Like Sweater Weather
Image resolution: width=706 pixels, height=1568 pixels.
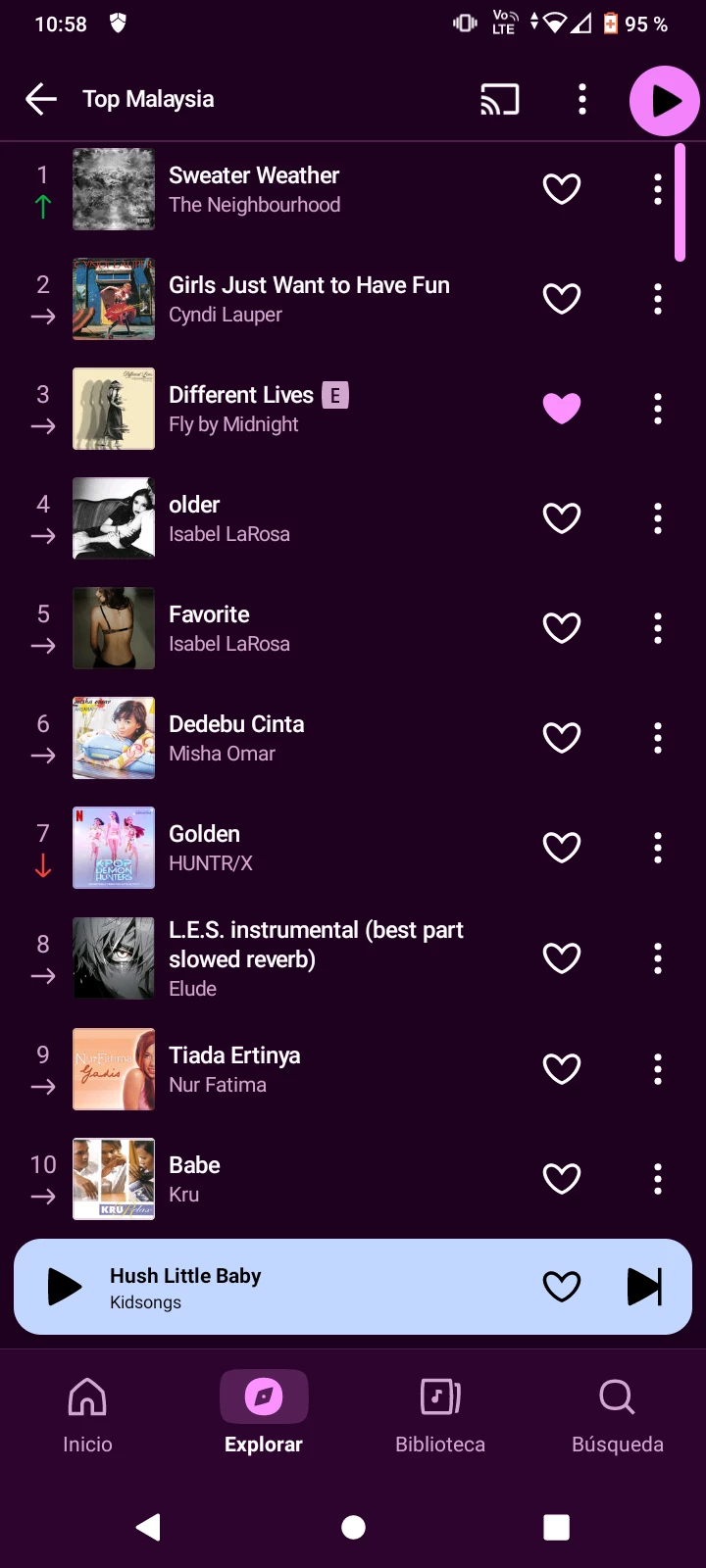(562, 189)
